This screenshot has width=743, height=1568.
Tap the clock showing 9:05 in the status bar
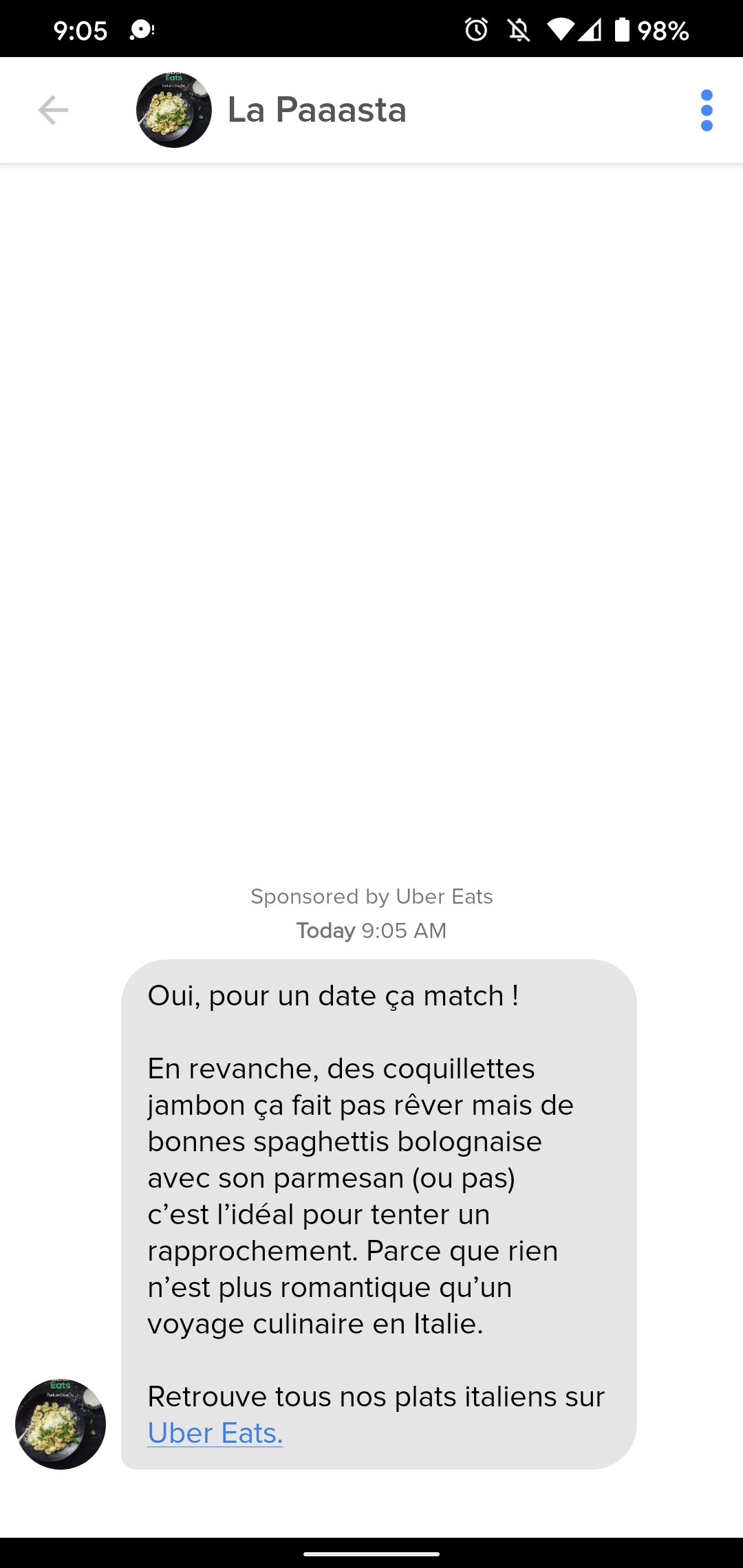[x=82, y=28]
